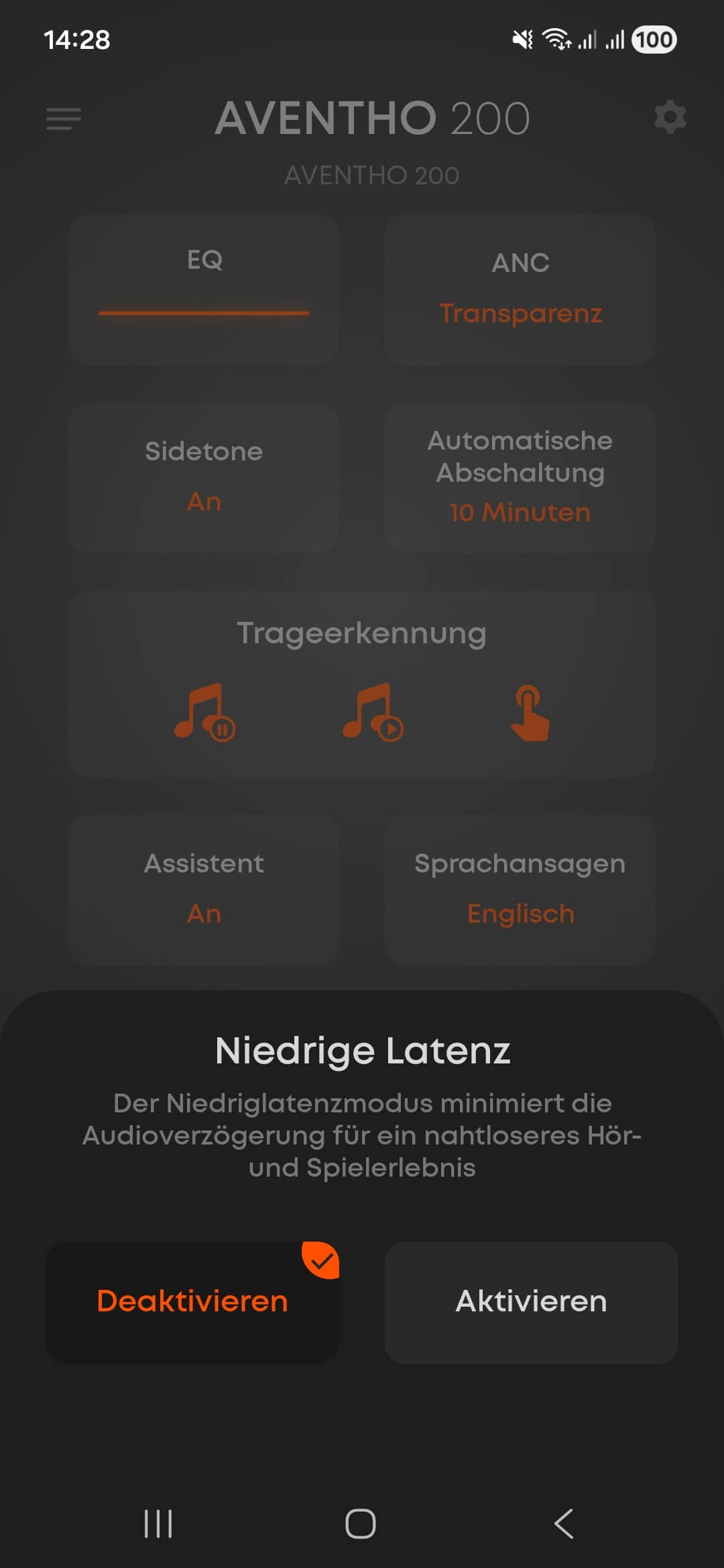The image size is (724, 1568).
Task: Open the ANC Transparenz card
Action: pos(520,289)
